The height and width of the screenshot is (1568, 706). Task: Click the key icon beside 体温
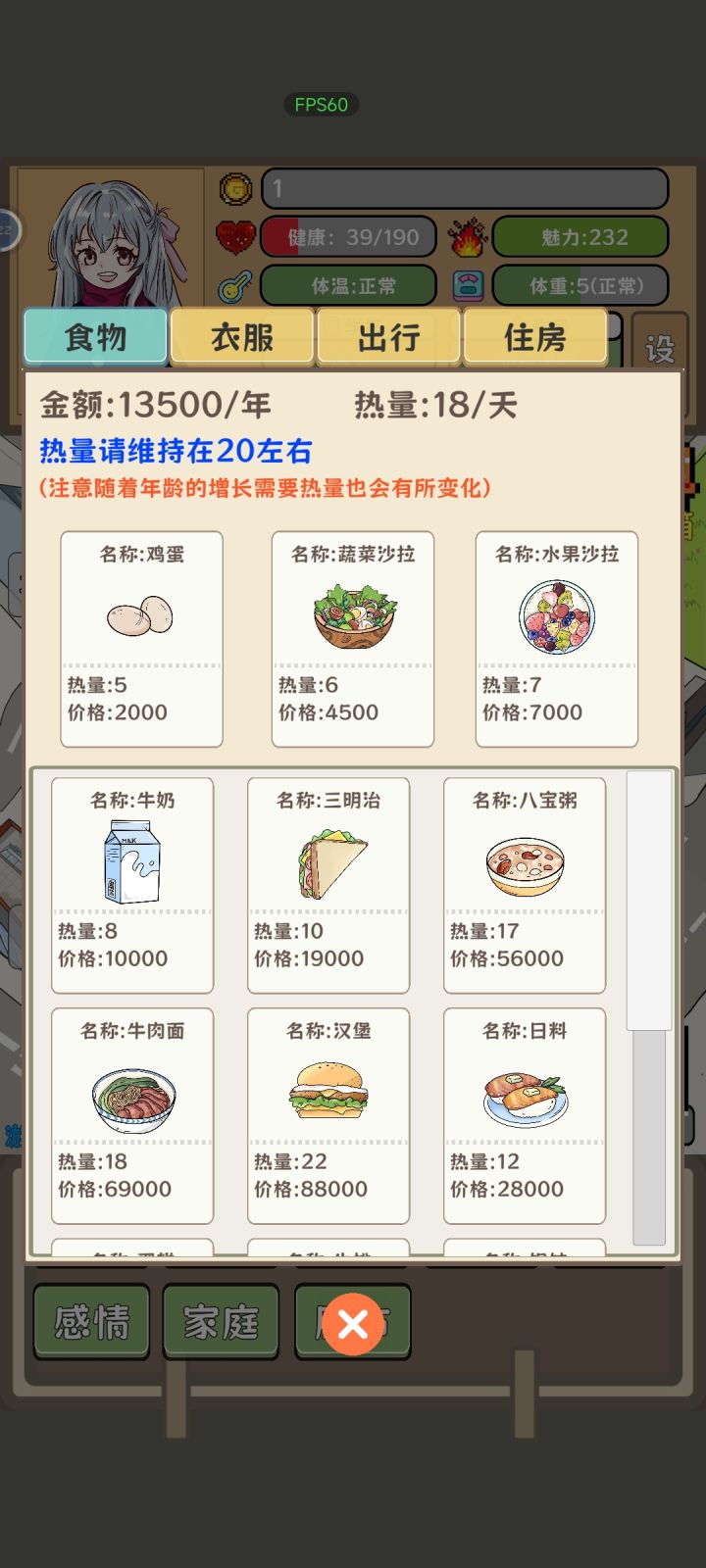coord(235,286)
